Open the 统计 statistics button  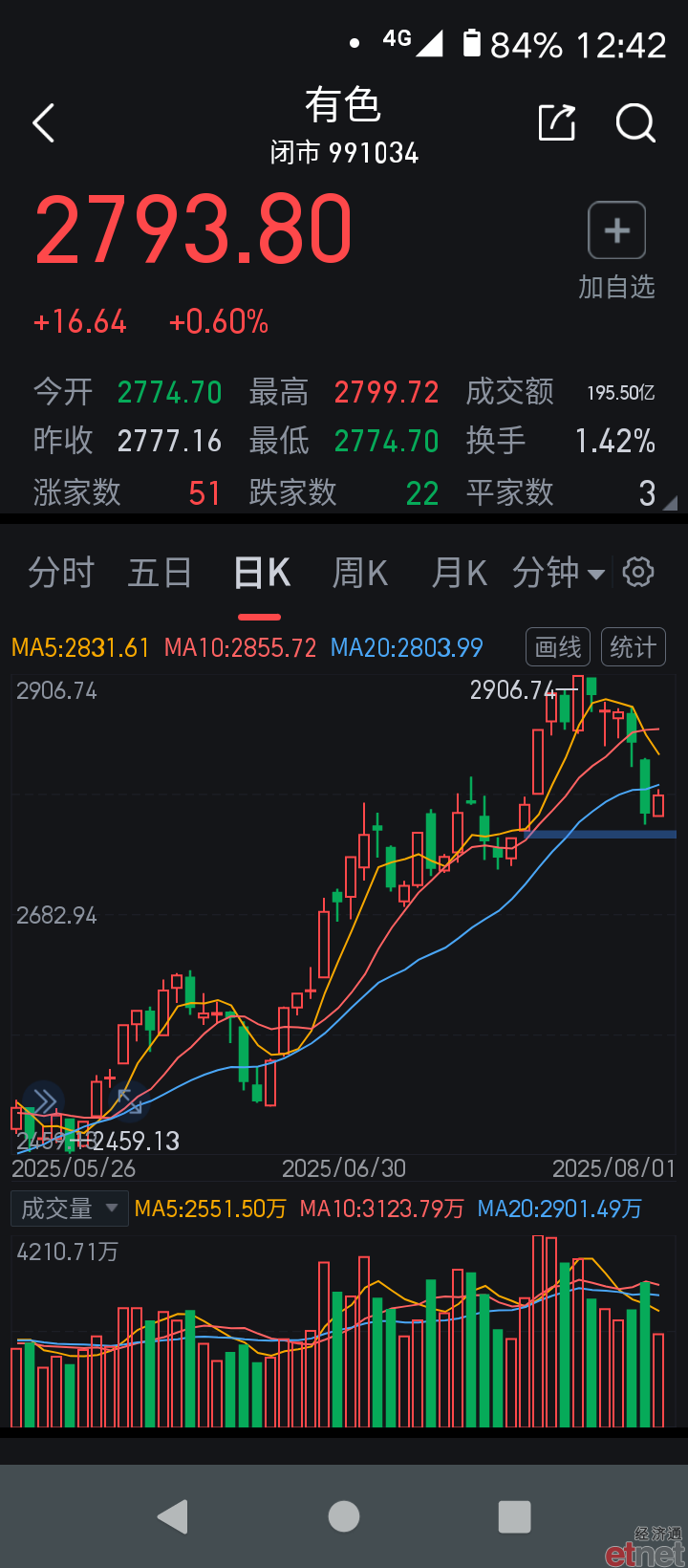634,647
